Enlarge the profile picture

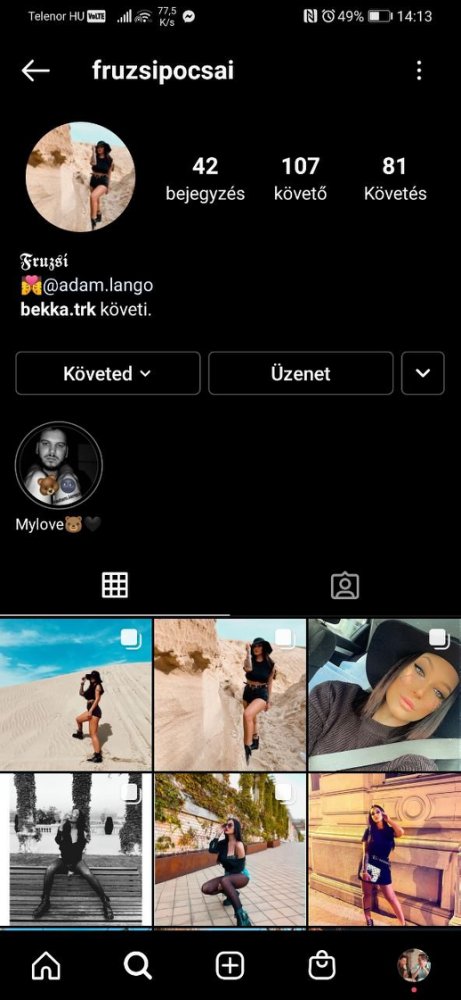(x=80, y=177)
